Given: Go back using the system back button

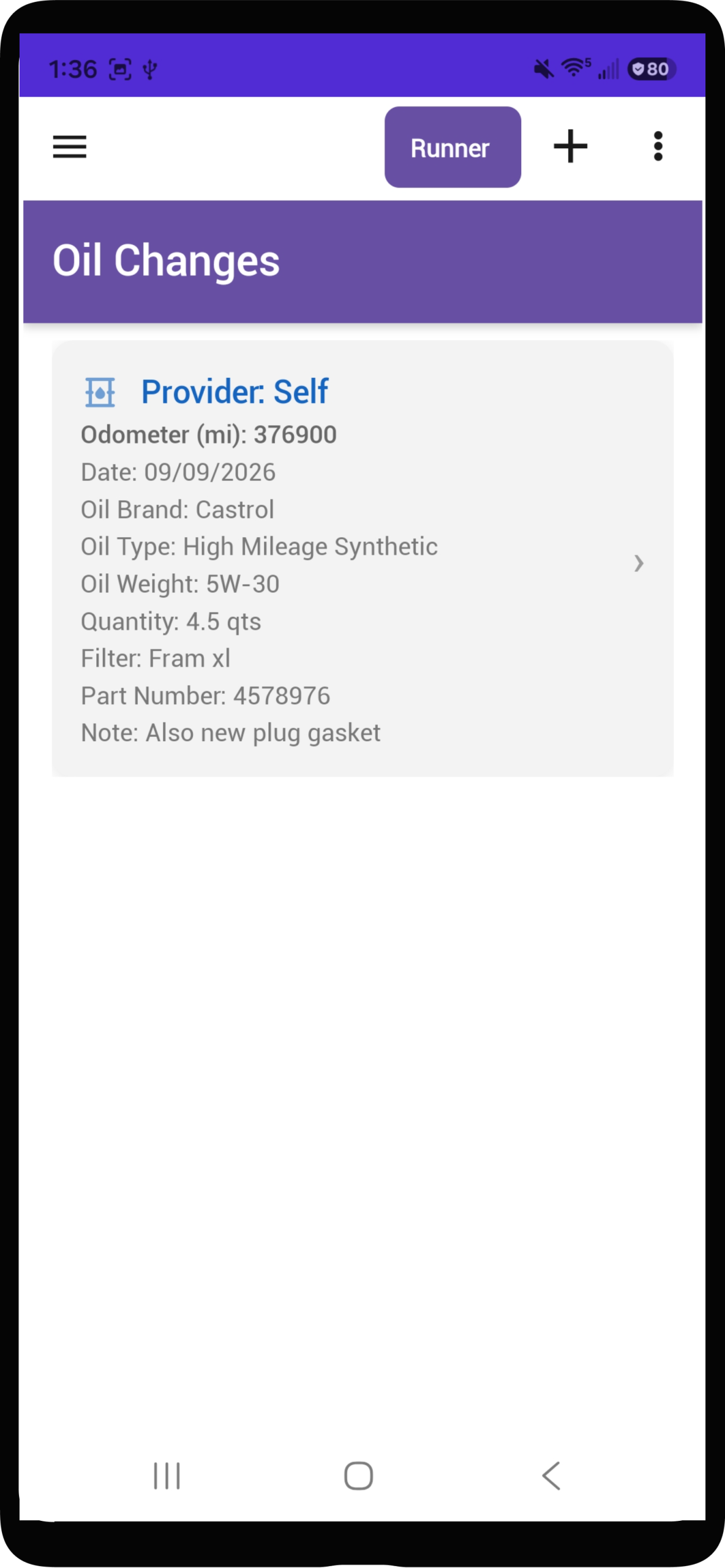Looking at the screenshot, I should tap(551, 1476).
